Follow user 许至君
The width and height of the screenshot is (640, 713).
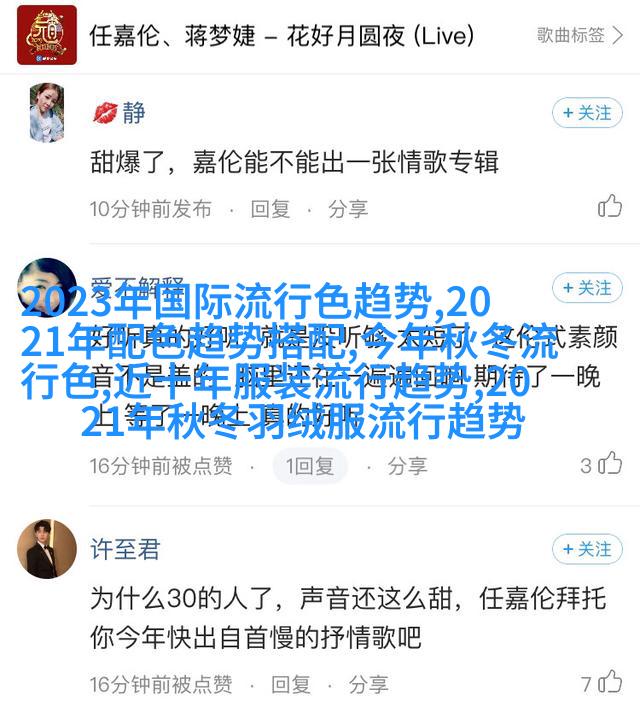(587, 549)
